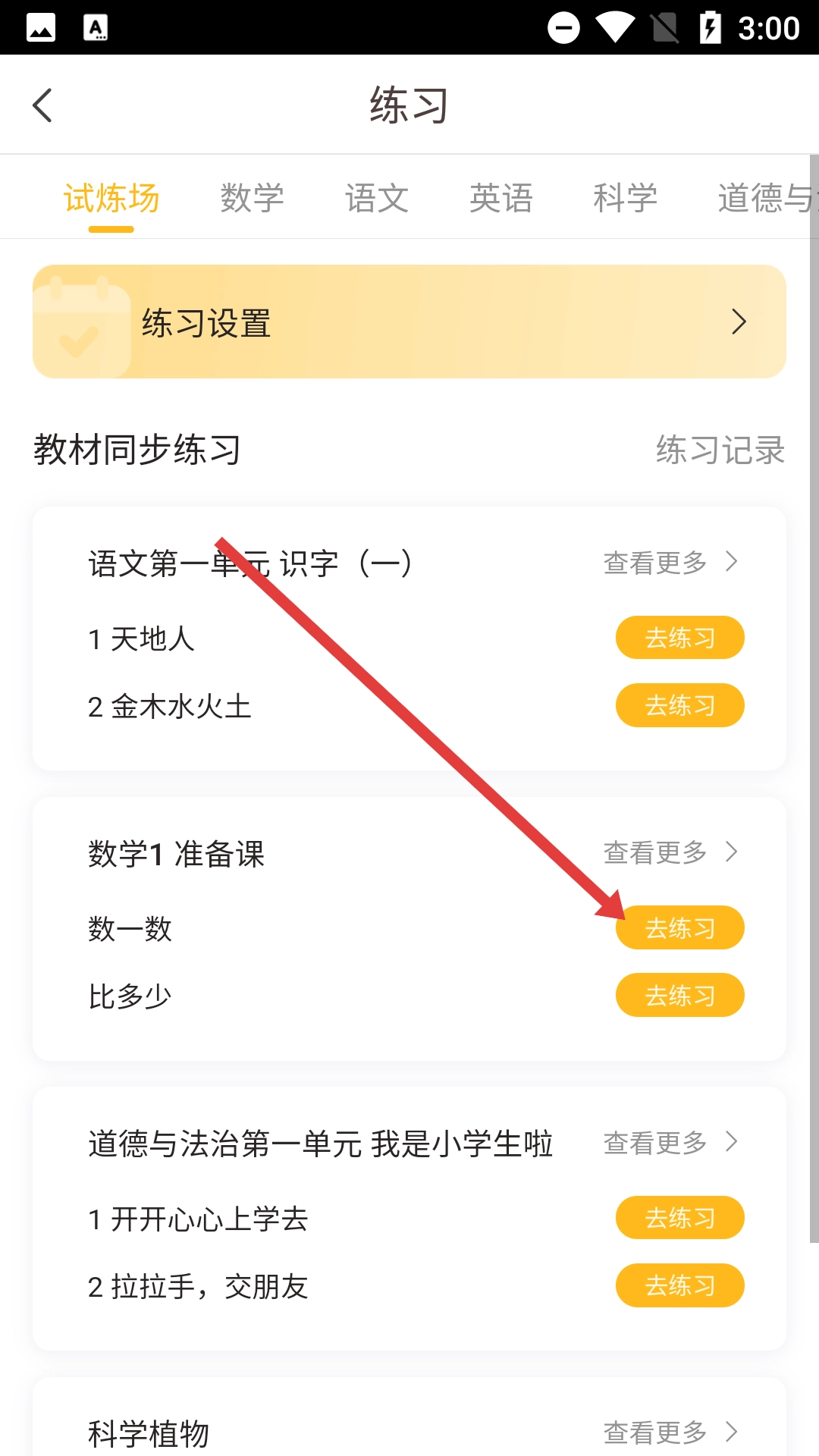
Task: Switch to the 语文 tab
Action: (x=377, y=199)
